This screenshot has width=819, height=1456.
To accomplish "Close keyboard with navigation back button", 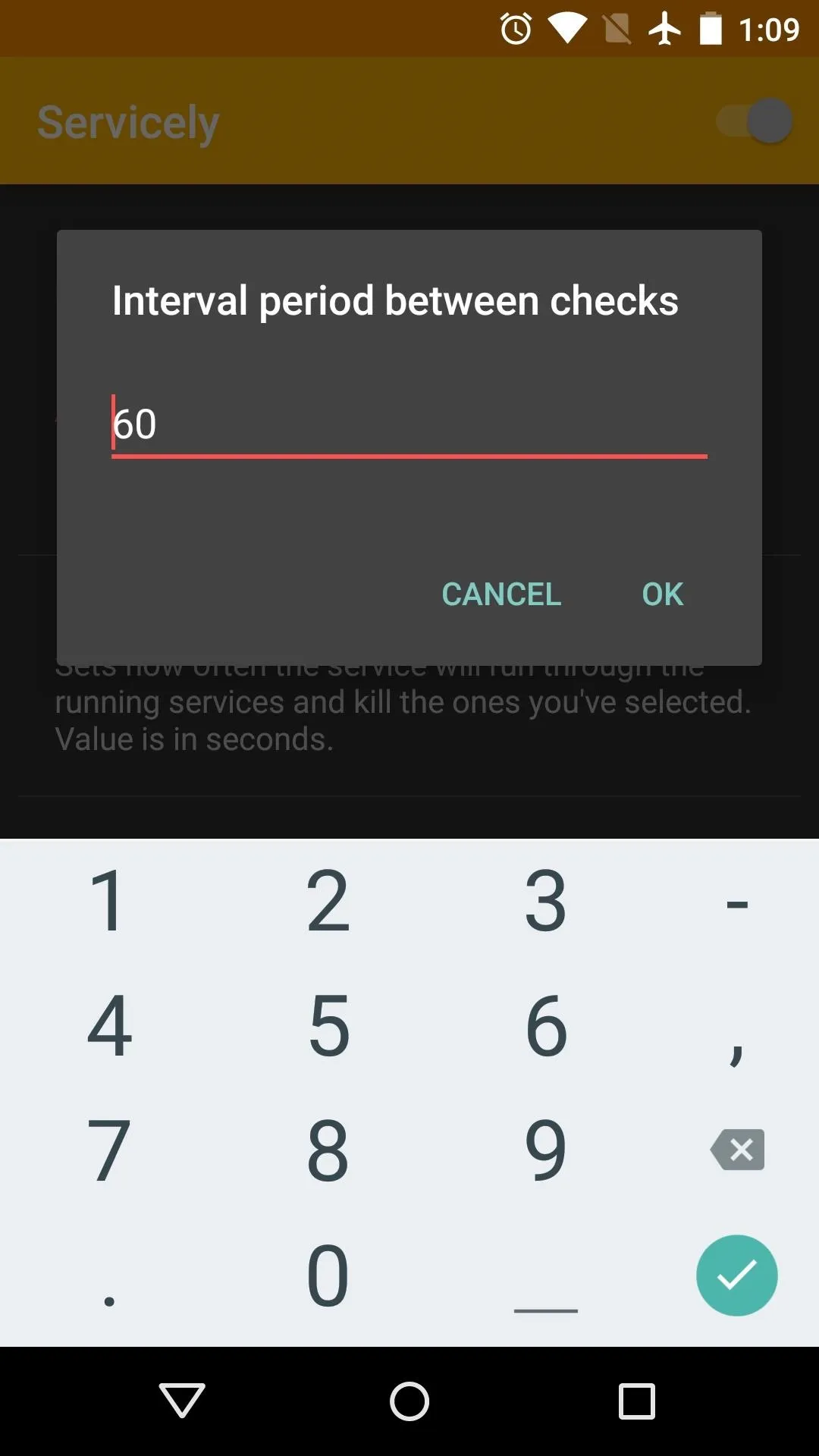I will [x=182, y=1401].
